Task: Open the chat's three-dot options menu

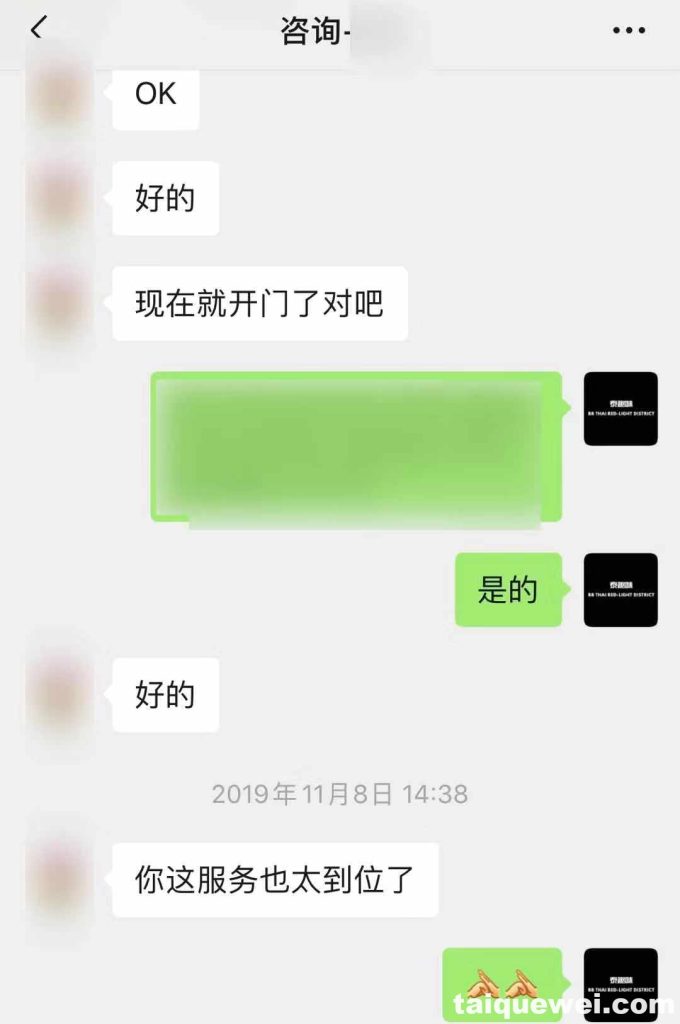Action: pyautogui.click(x=628, y=31)
